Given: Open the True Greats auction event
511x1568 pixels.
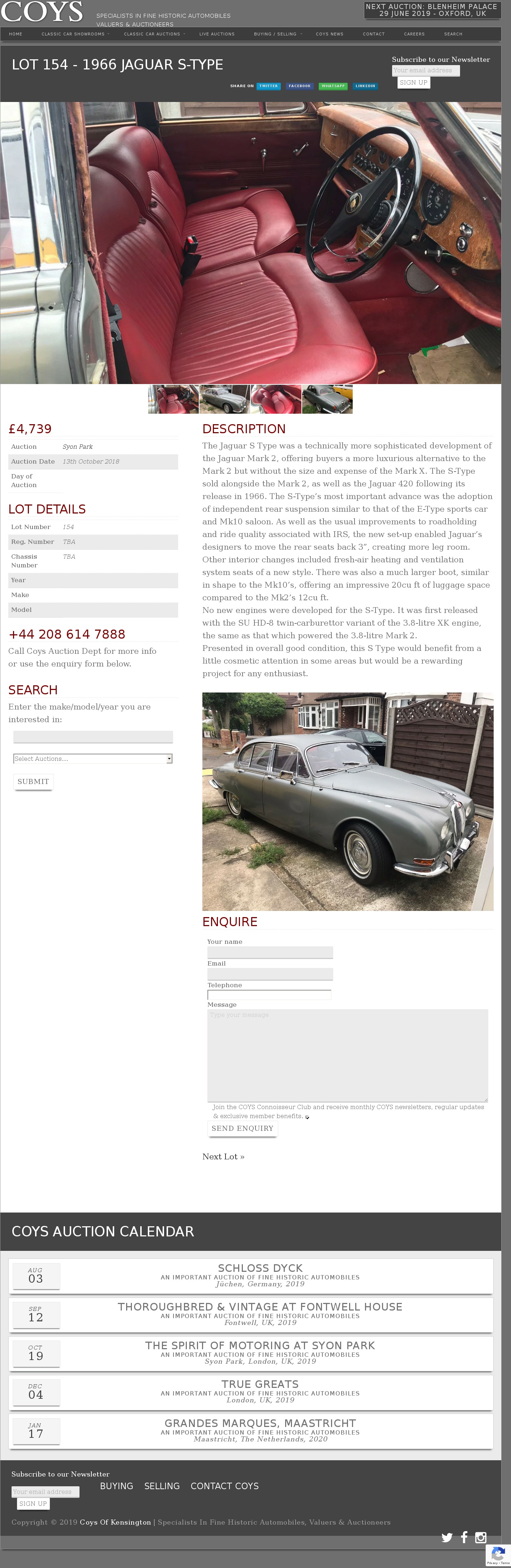Looking at the screenshot, I should pos(260,1385).
